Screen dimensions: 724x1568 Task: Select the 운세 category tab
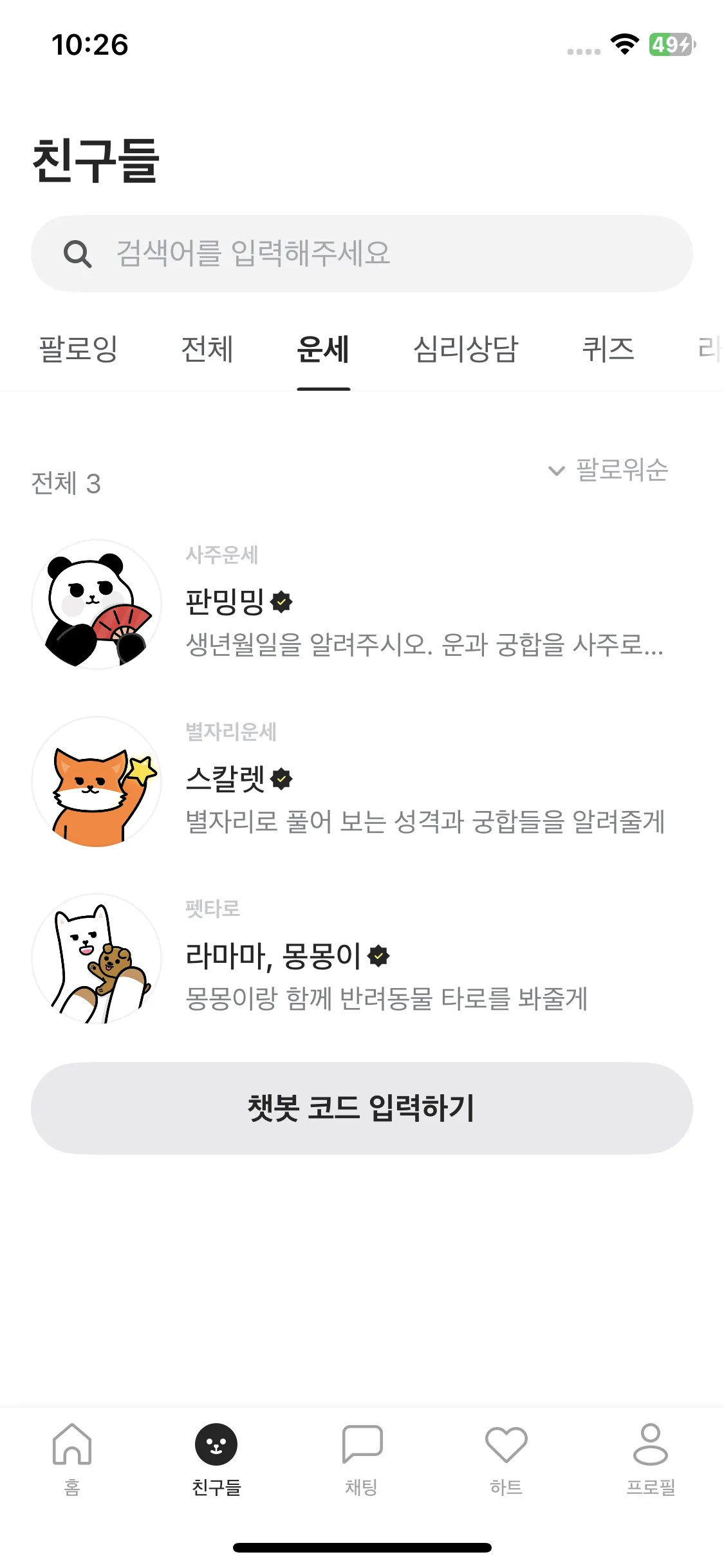(323, 350)
